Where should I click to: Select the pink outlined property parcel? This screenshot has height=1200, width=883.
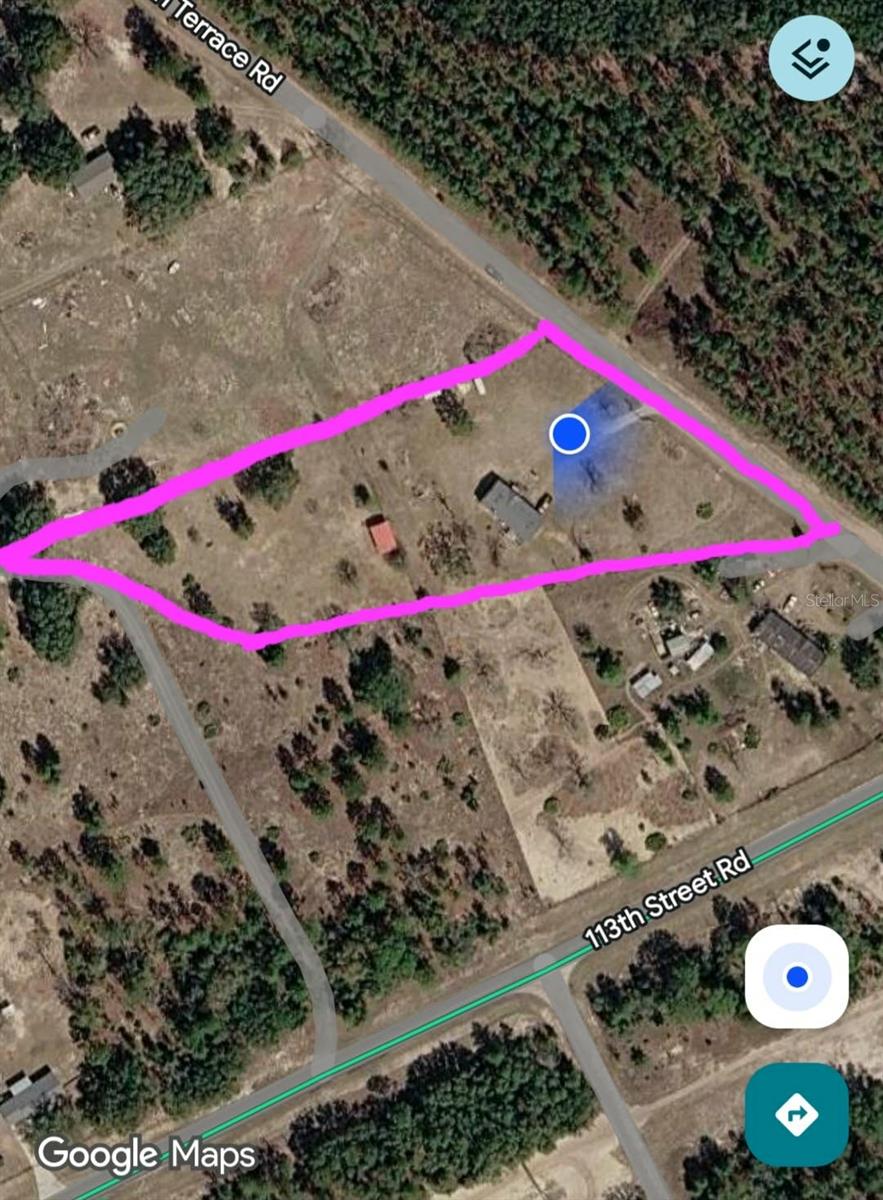point(420,480)
